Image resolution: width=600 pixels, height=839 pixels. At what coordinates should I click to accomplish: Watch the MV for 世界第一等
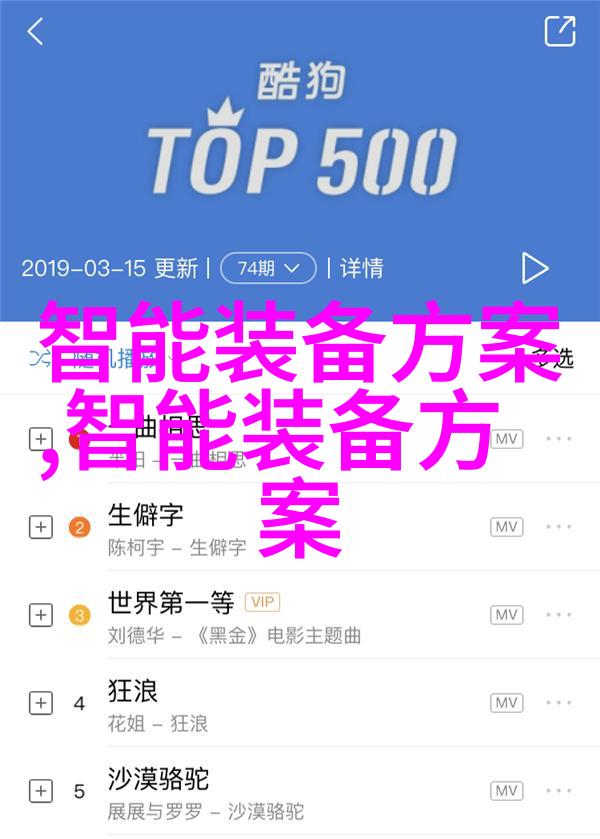(507, 614)
